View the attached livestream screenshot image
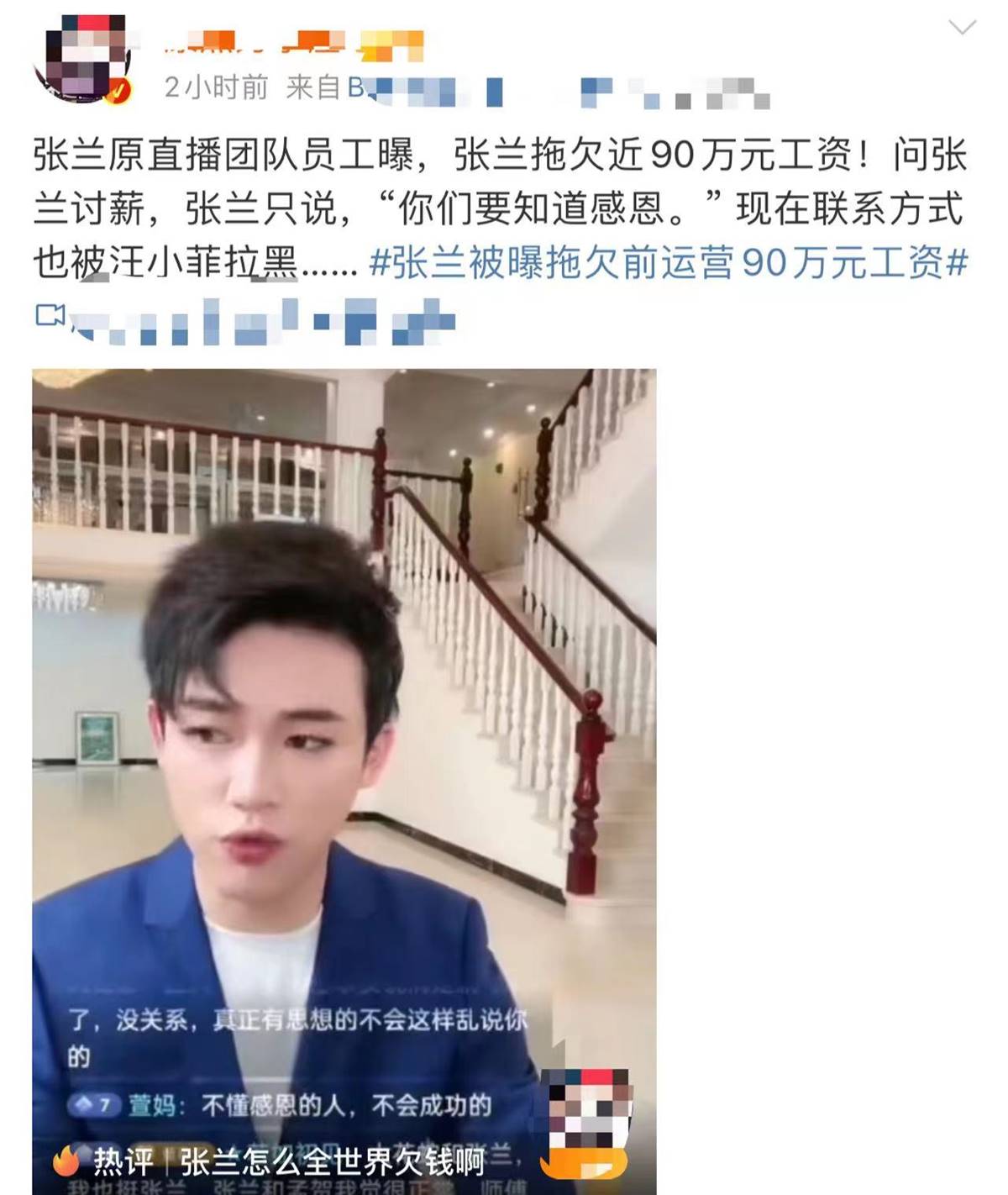This screenshot has width=1008, height=1195. (x=344, y=782)
